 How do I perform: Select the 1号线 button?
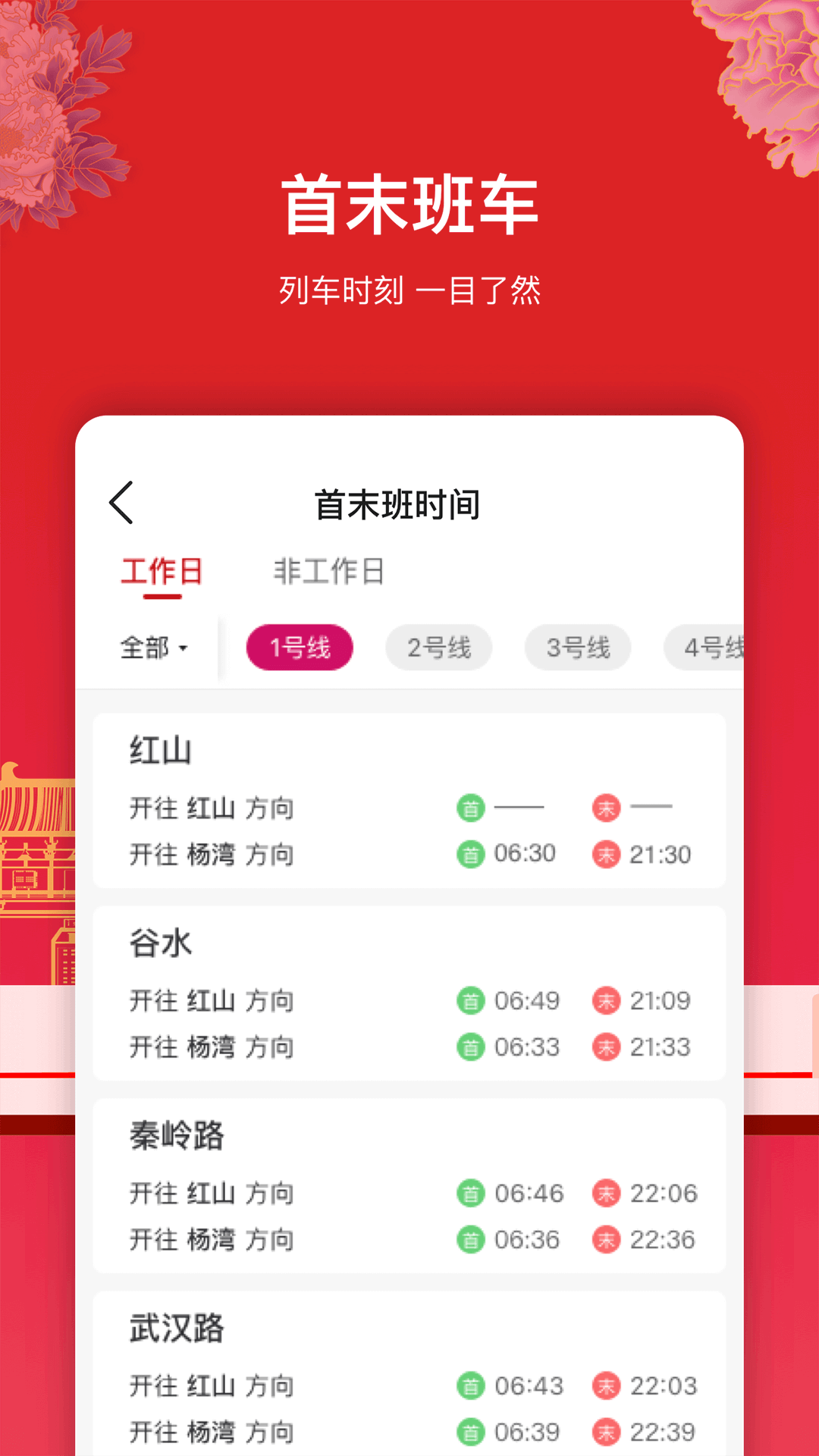[300, 648]
